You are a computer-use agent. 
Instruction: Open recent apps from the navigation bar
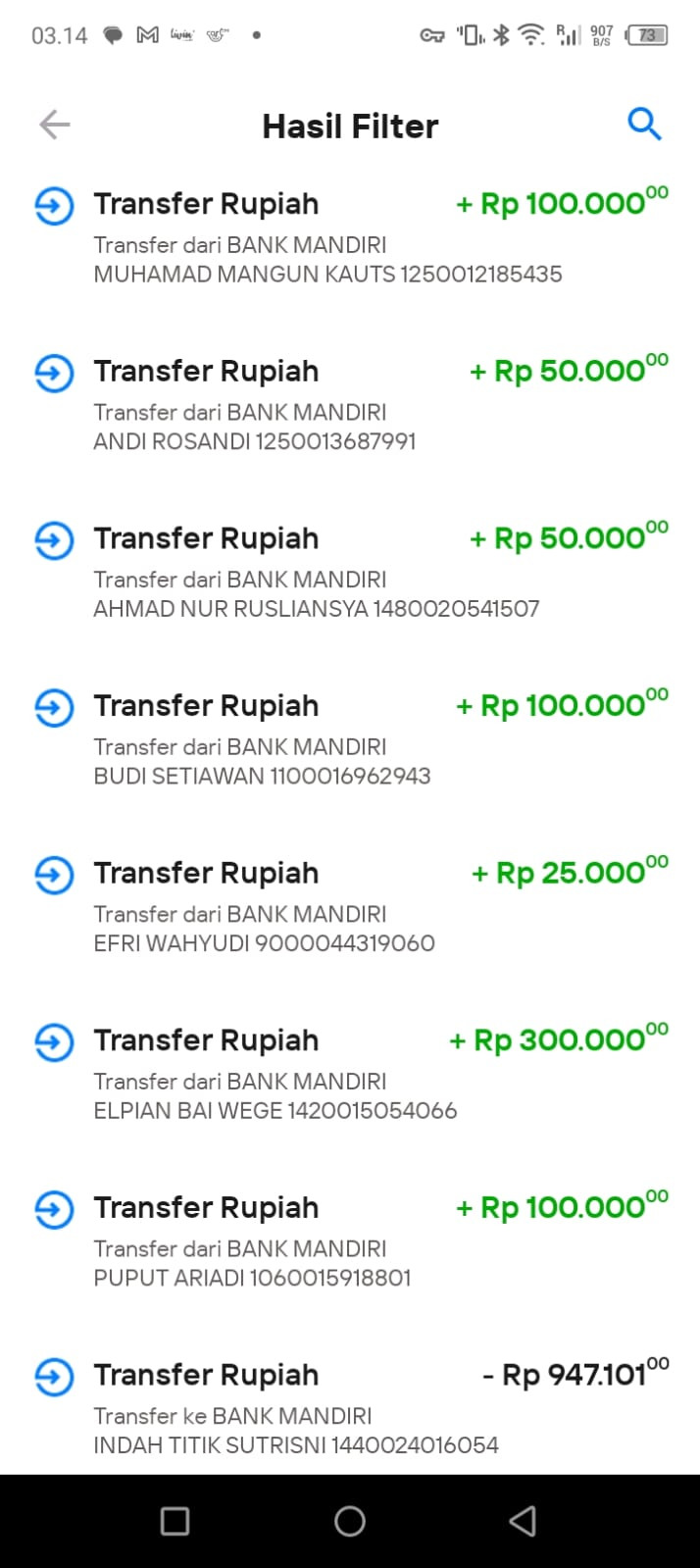(175, 1521)
